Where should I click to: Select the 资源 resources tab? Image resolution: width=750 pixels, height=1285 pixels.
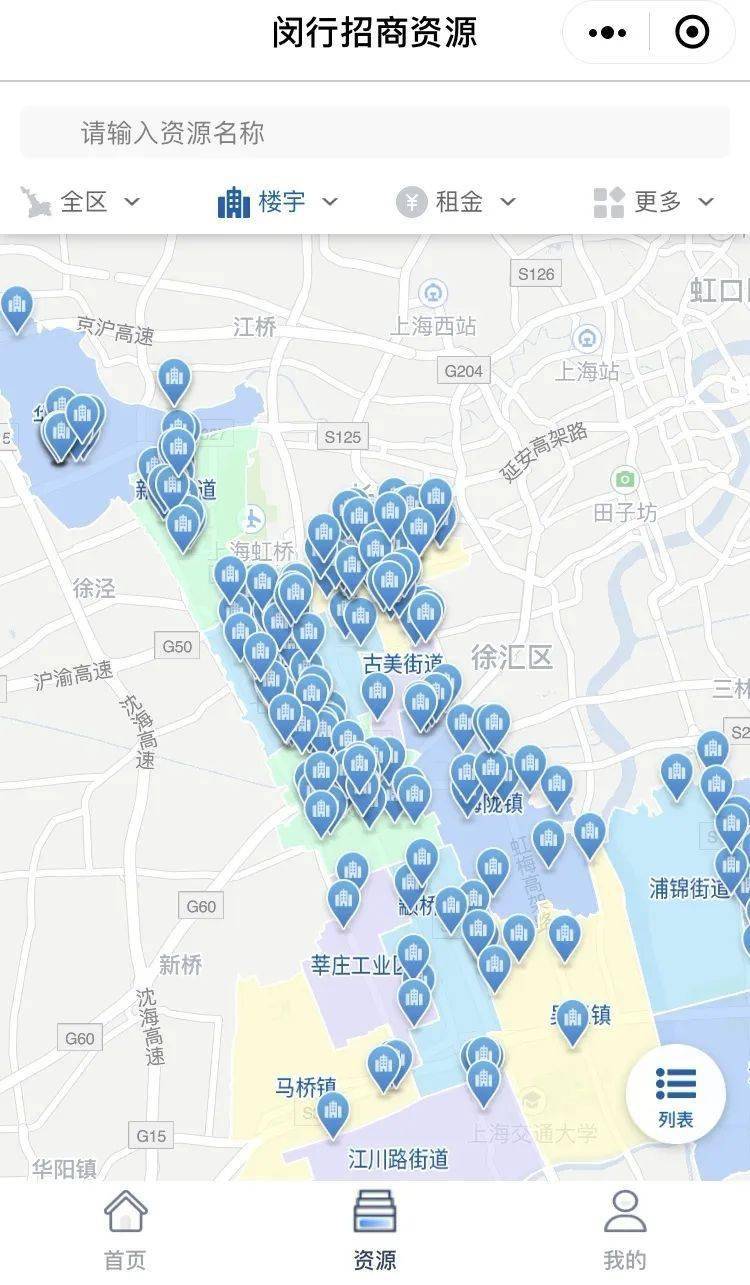pyautogui.click(x=375, y=1230)
